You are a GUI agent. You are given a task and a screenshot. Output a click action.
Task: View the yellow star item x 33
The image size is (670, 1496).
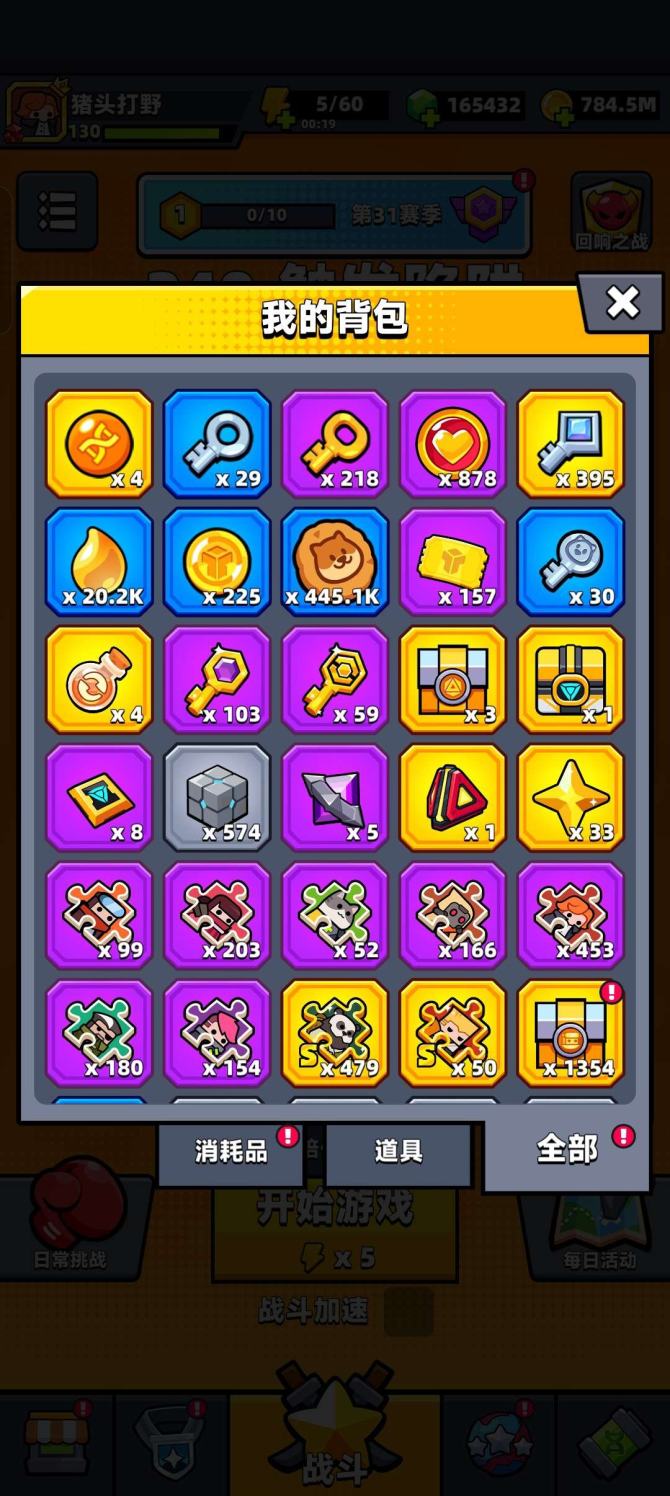point(571,797)
